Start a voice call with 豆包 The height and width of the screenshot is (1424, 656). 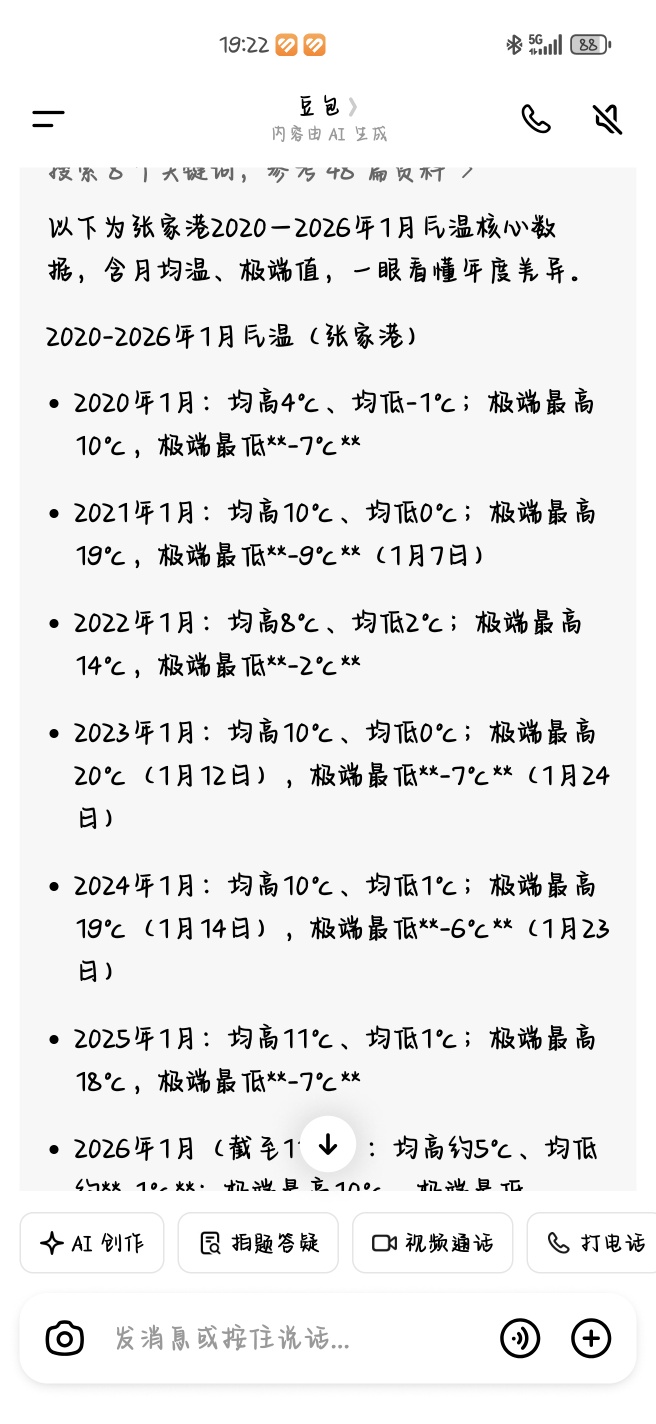coord(536,119)
